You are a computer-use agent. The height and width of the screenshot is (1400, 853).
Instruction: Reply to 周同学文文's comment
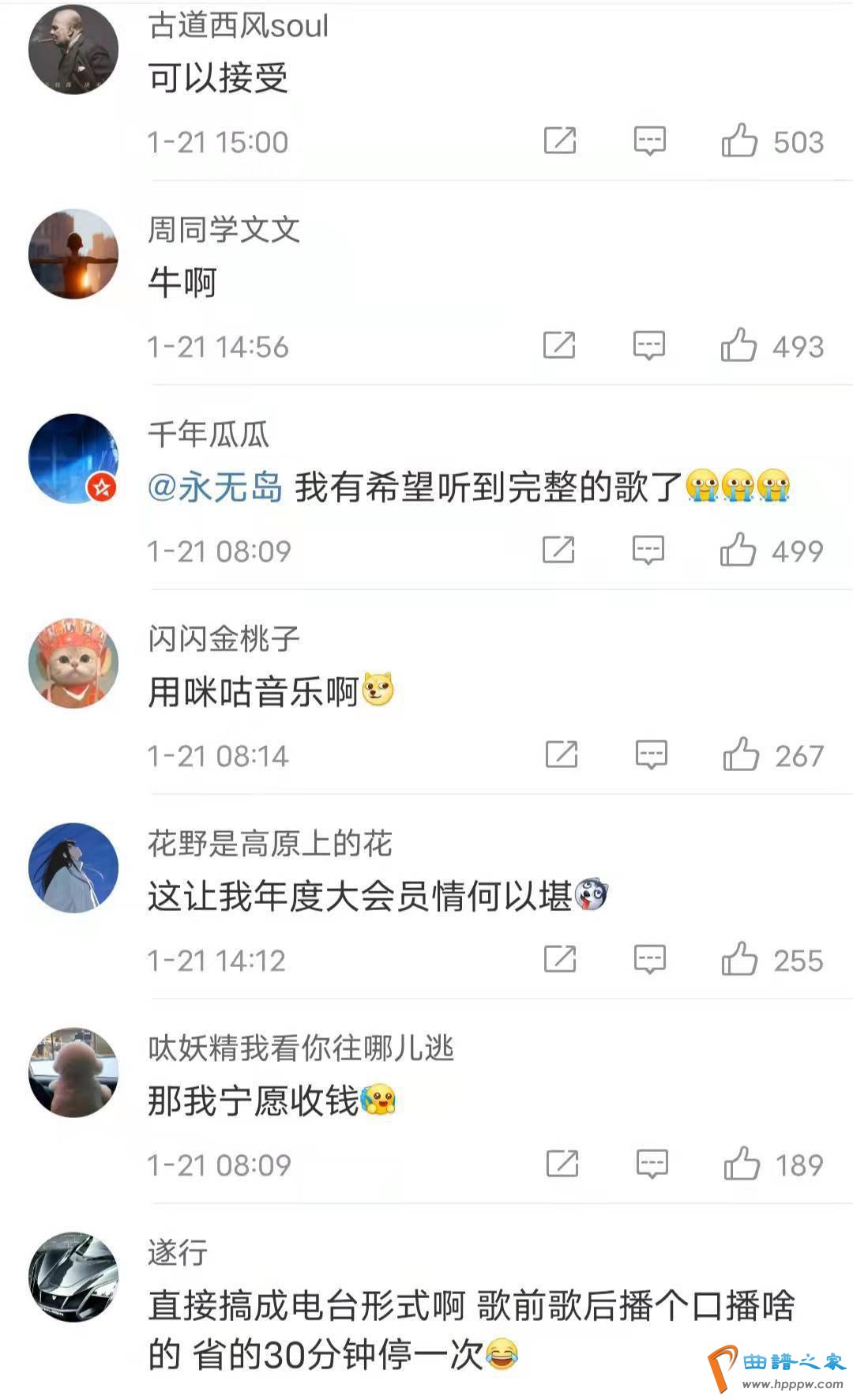coord(649,346)
